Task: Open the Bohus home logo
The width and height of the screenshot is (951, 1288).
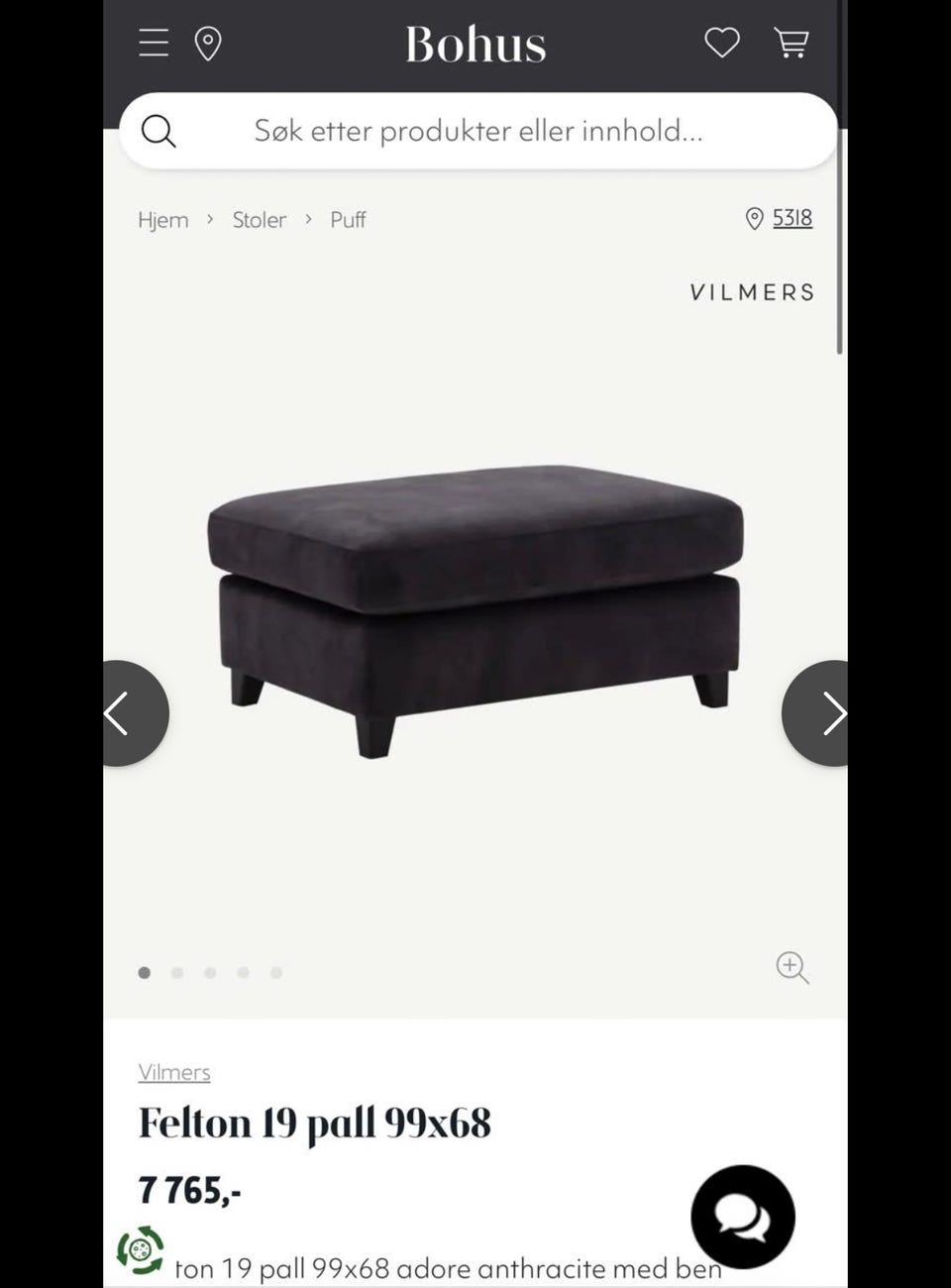Action: click(475, 45)
